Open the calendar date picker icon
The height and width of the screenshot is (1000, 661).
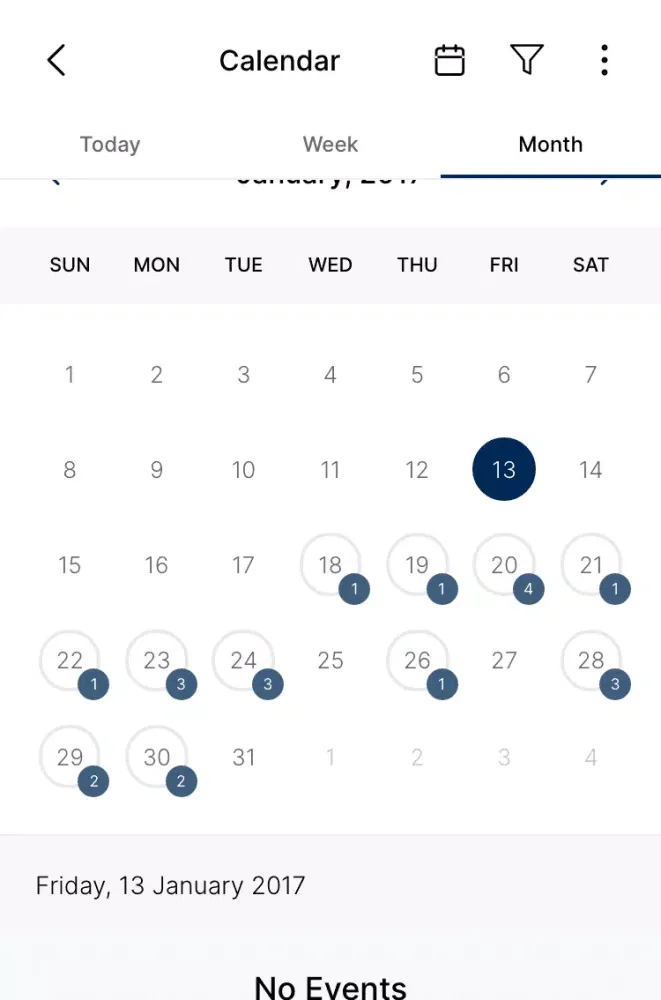pyautogui.click(x=450, y=60)
